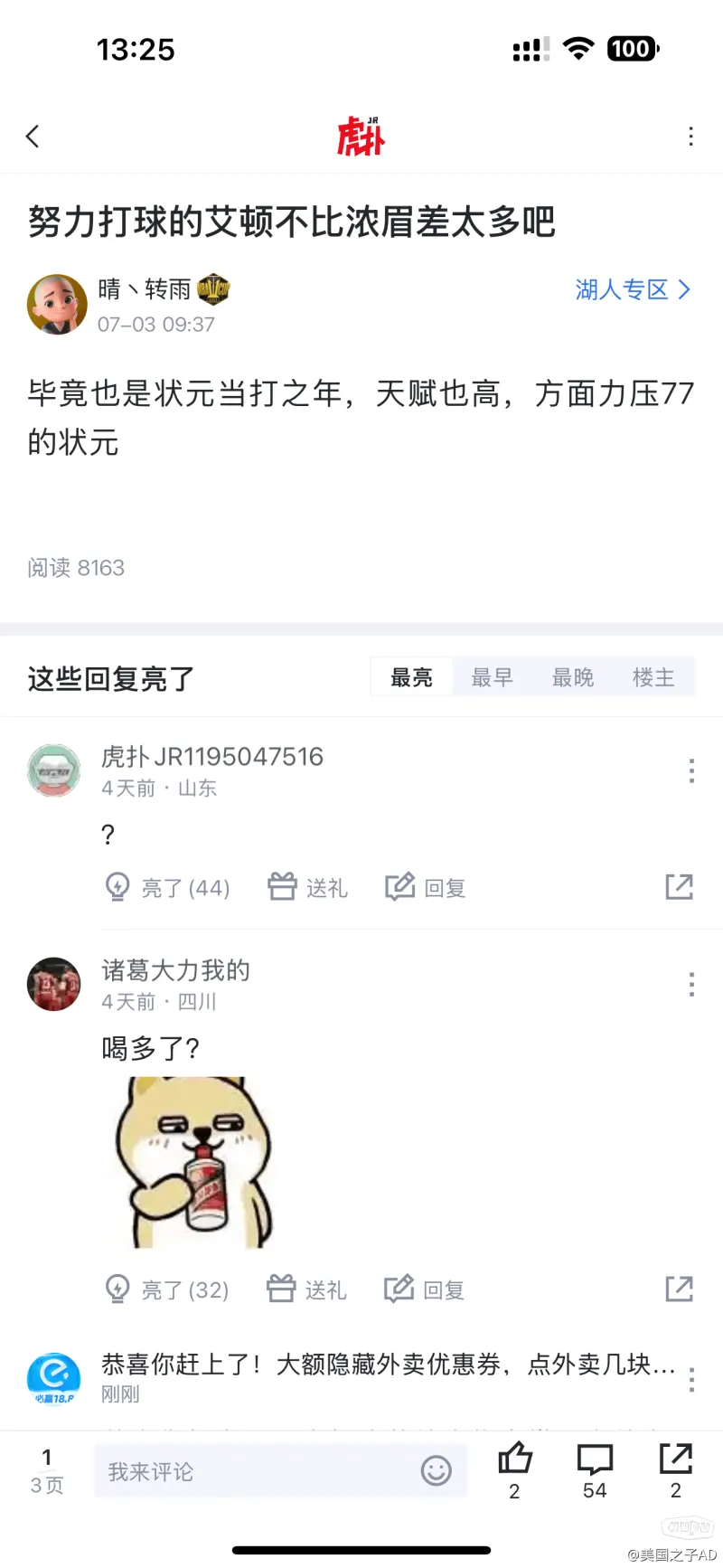Open the dog meme image in 诸葛大力我的's reply
This screenshot has height=1568, width=723.
click(x=194, y=1162)
